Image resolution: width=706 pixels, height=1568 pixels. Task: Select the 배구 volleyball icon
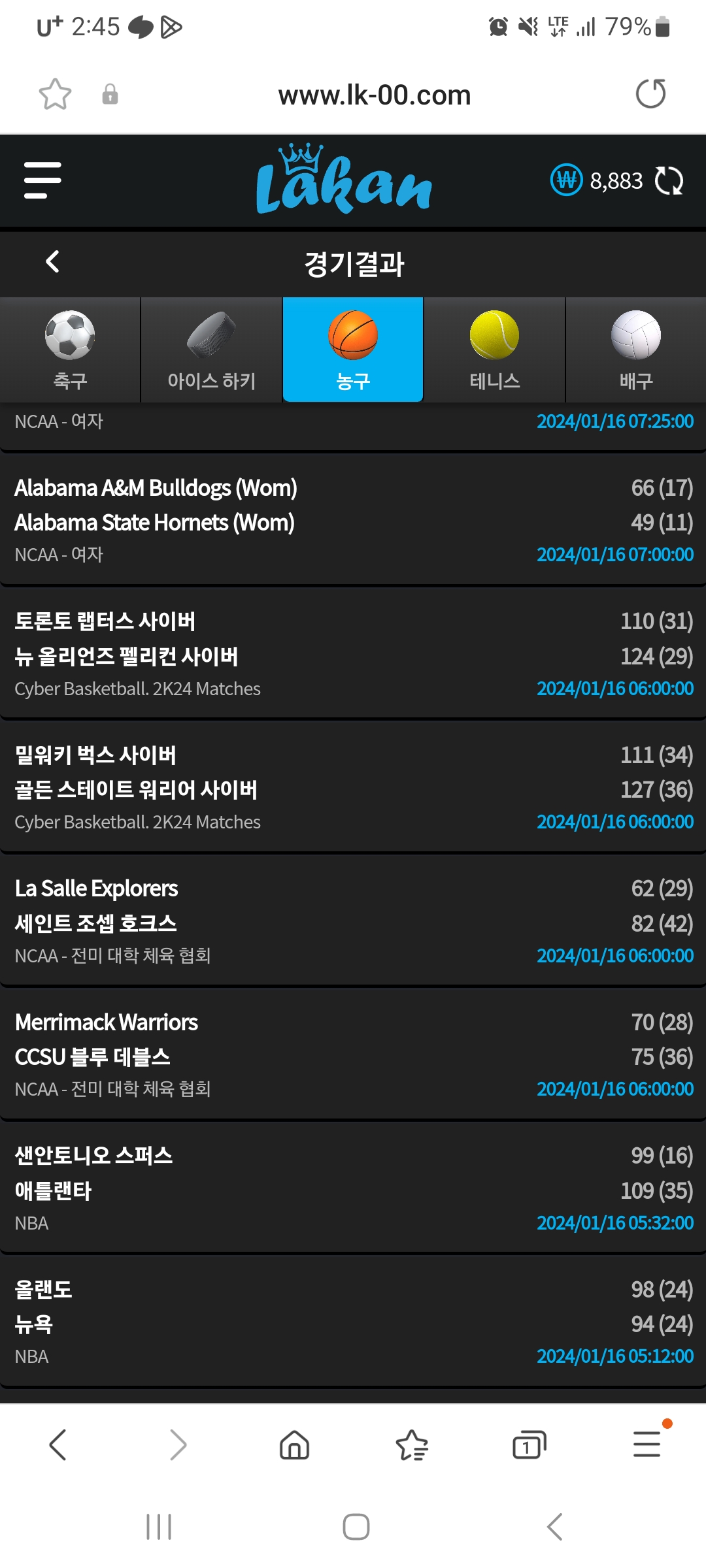[635, 336]
